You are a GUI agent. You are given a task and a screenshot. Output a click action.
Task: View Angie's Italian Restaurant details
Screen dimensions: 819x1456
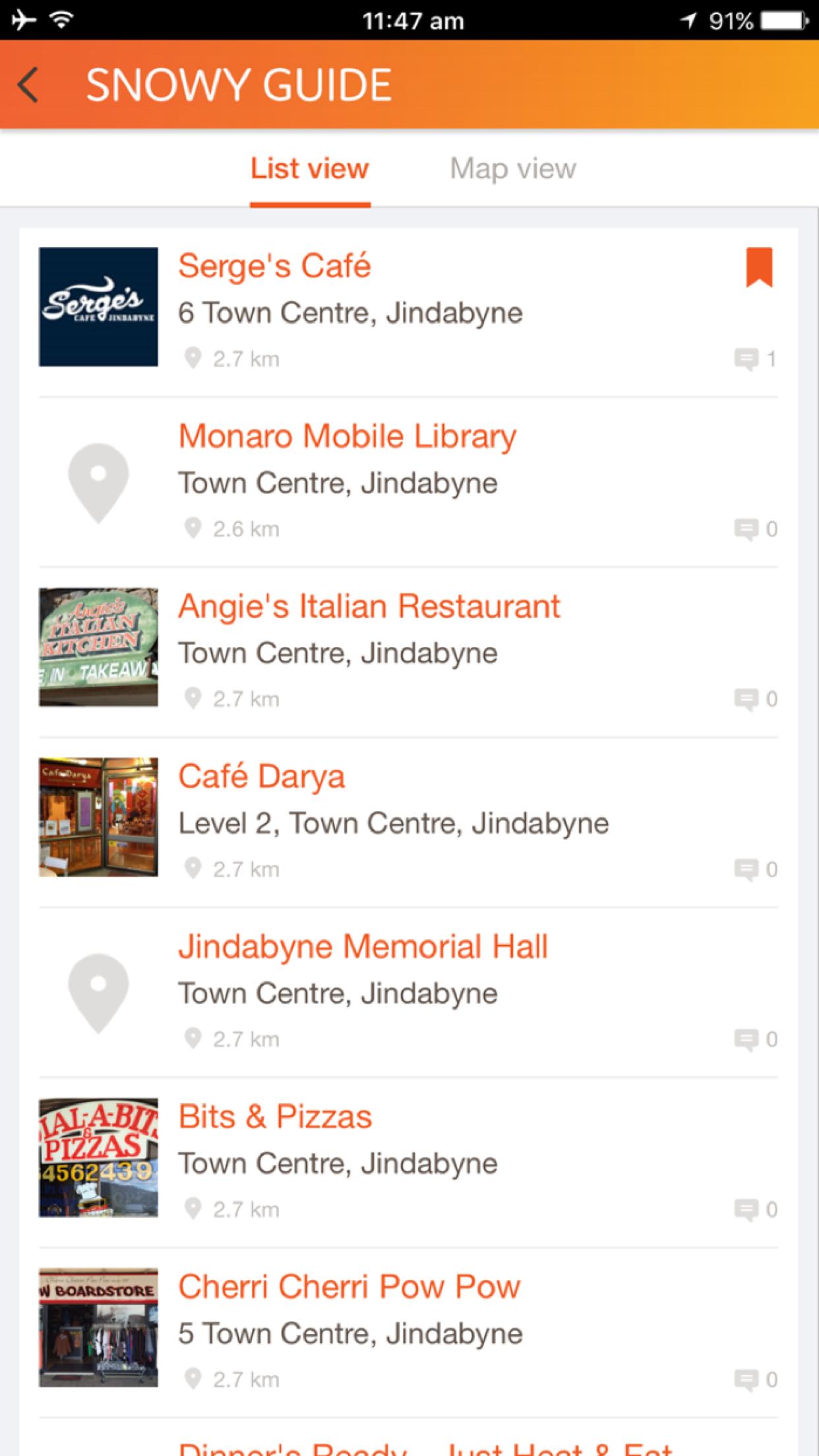(369, 607)
